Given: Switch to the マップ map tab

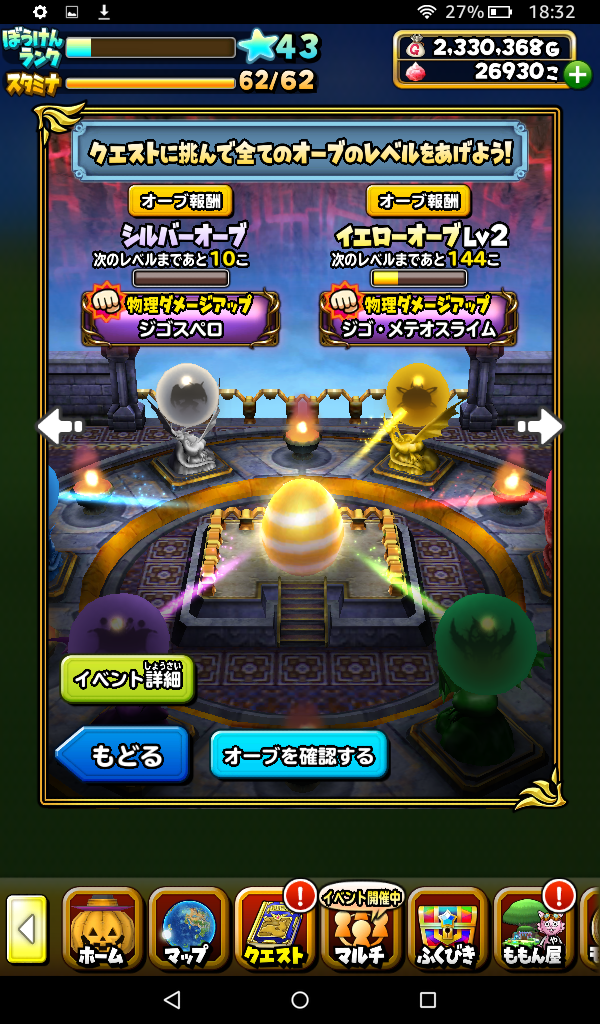Looking at the screenshot, I should click(x=188, y=930).
